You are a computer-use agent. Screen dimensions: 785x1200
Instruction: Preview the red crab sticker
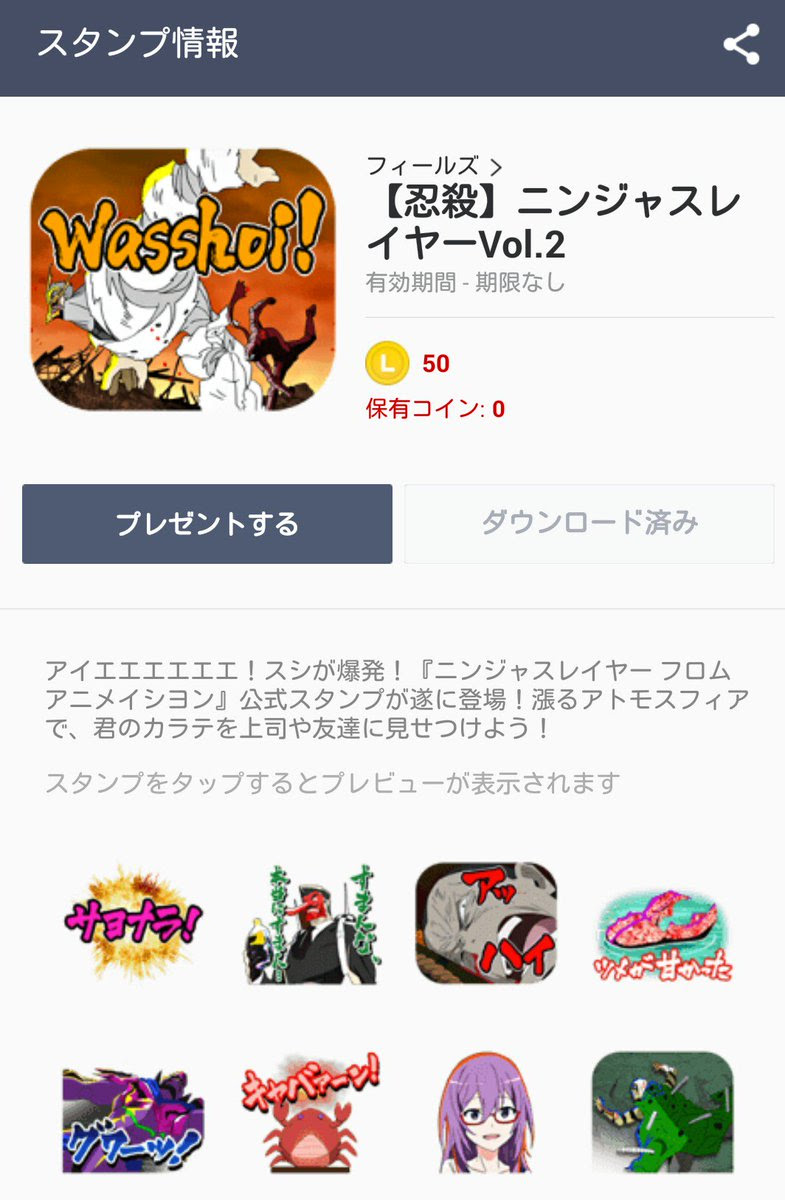coord(310,1112)
